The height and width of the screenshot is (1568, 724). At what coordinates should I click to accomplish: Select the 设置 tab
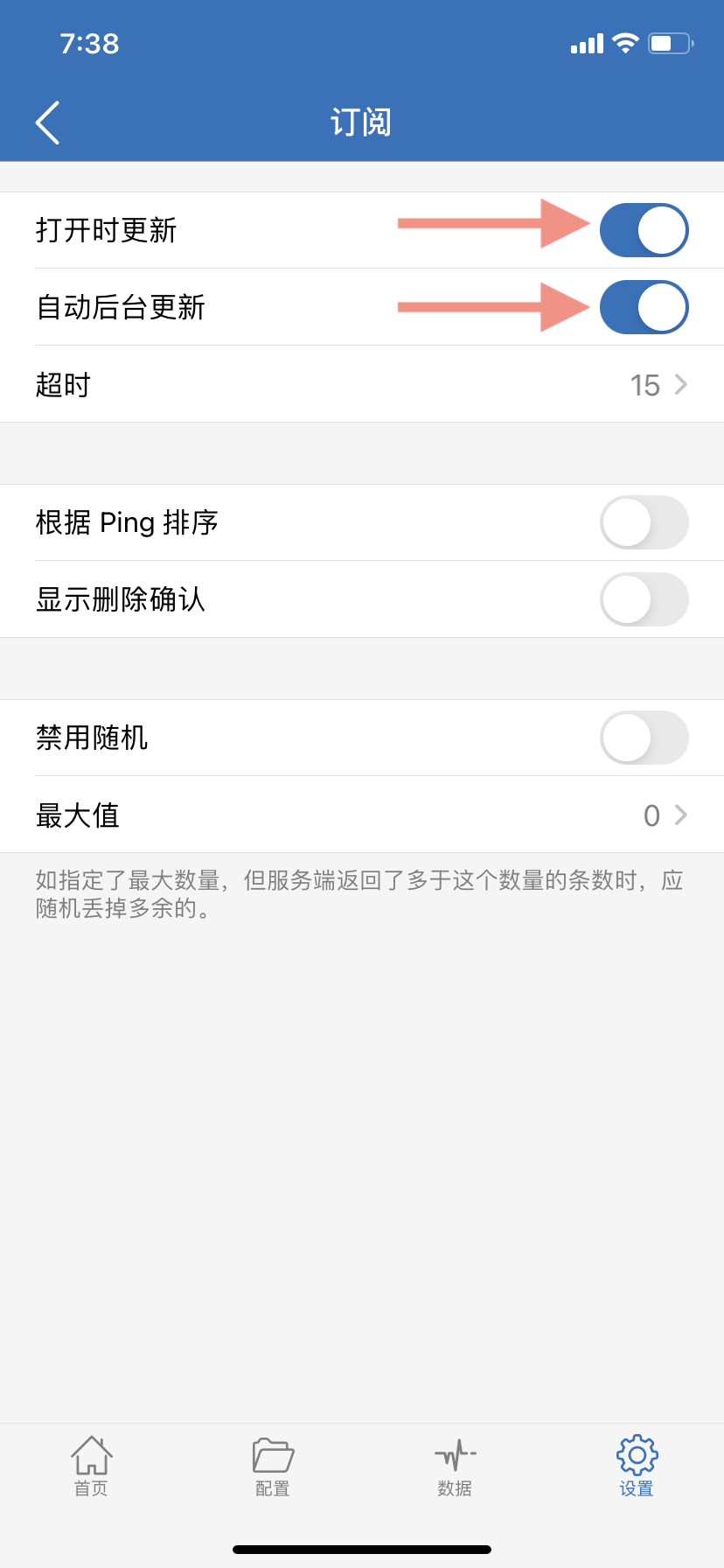pyautogui.click(x=637, y=1466)
